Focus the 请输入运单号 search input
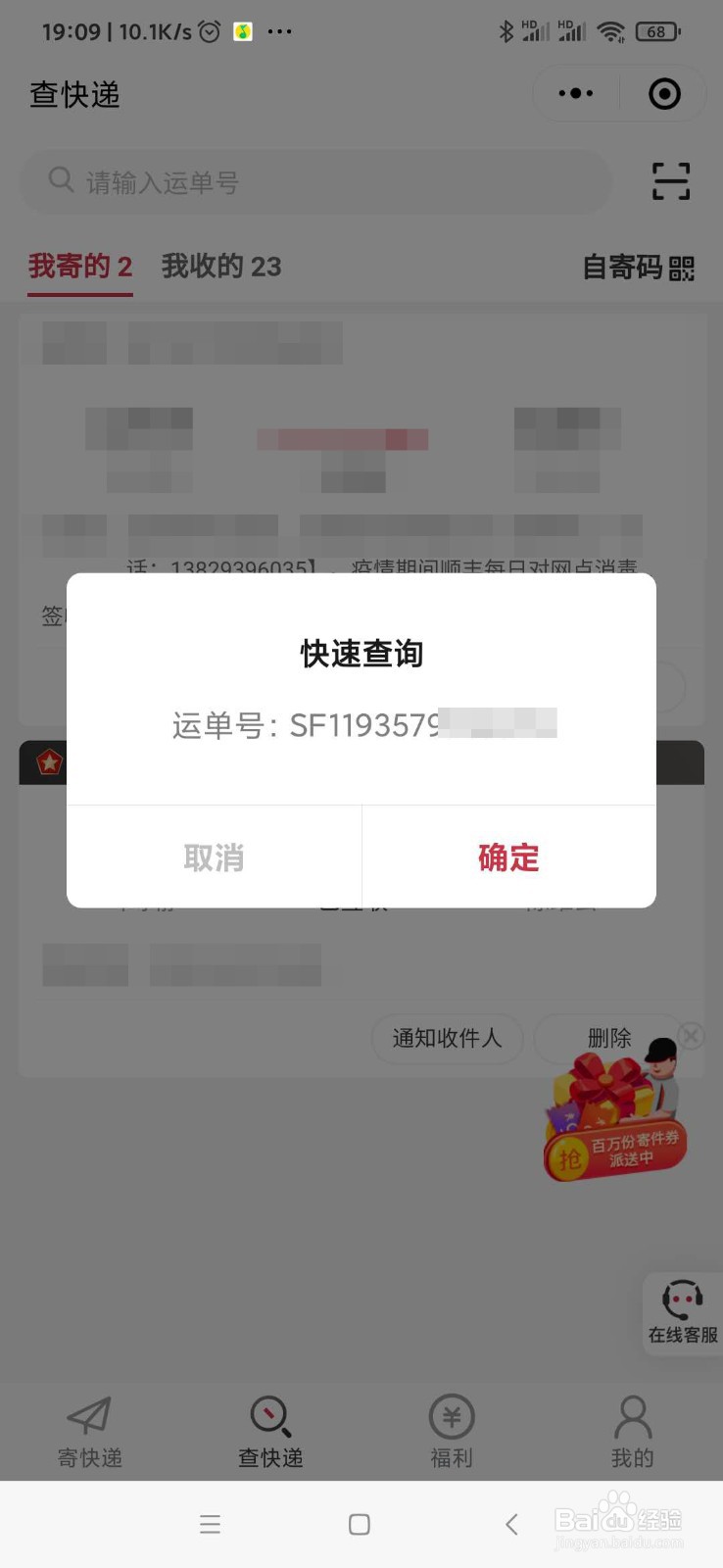 (x=313, y=181)
